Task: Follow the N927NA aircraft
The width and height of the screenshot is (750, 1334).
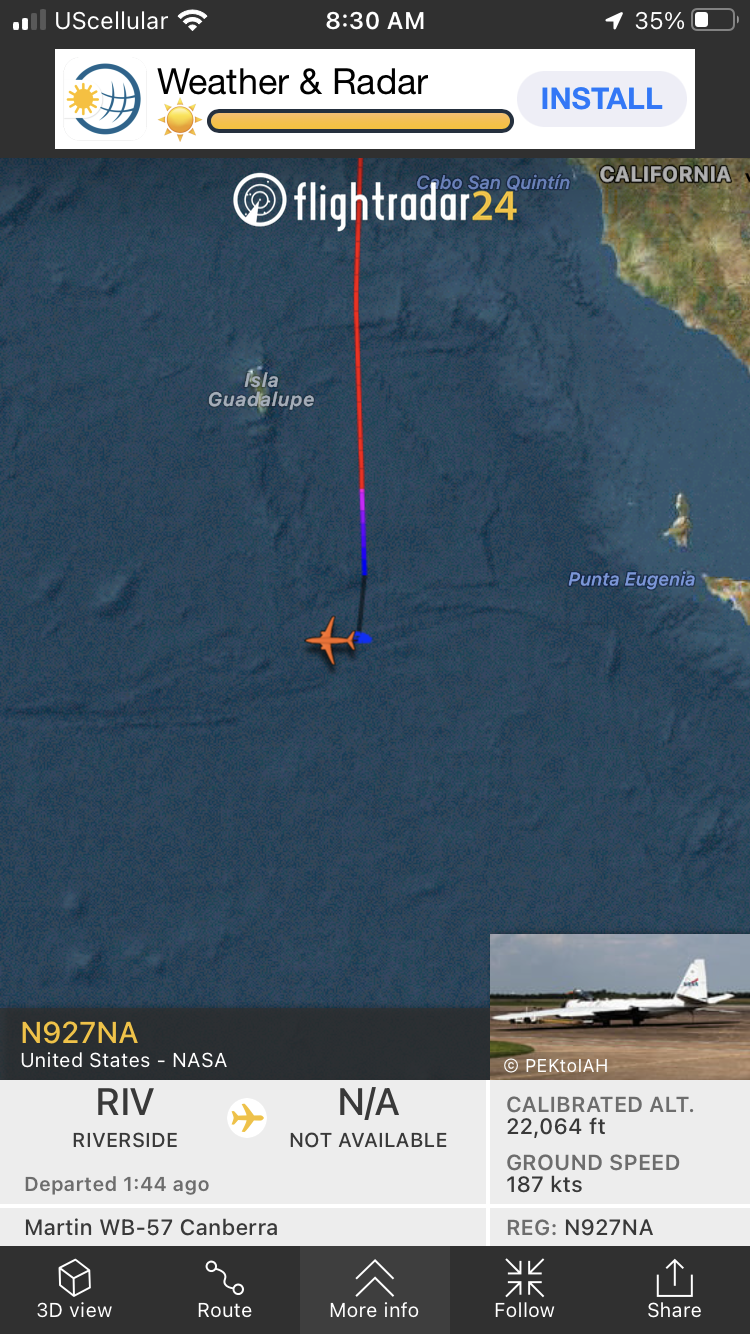Action: [x=524, y=1289]
